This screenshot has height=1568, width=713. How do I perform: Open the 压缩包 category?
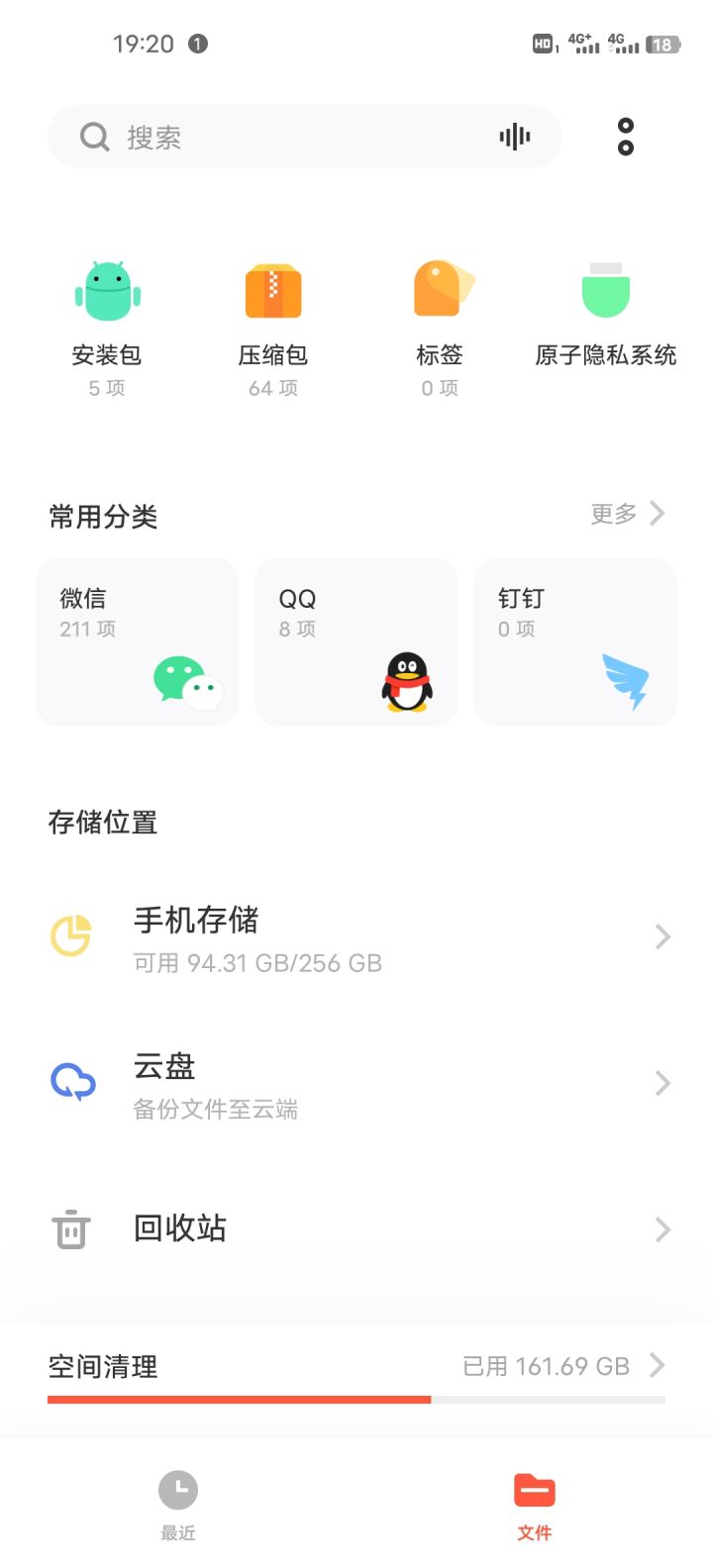pos(273,327)
